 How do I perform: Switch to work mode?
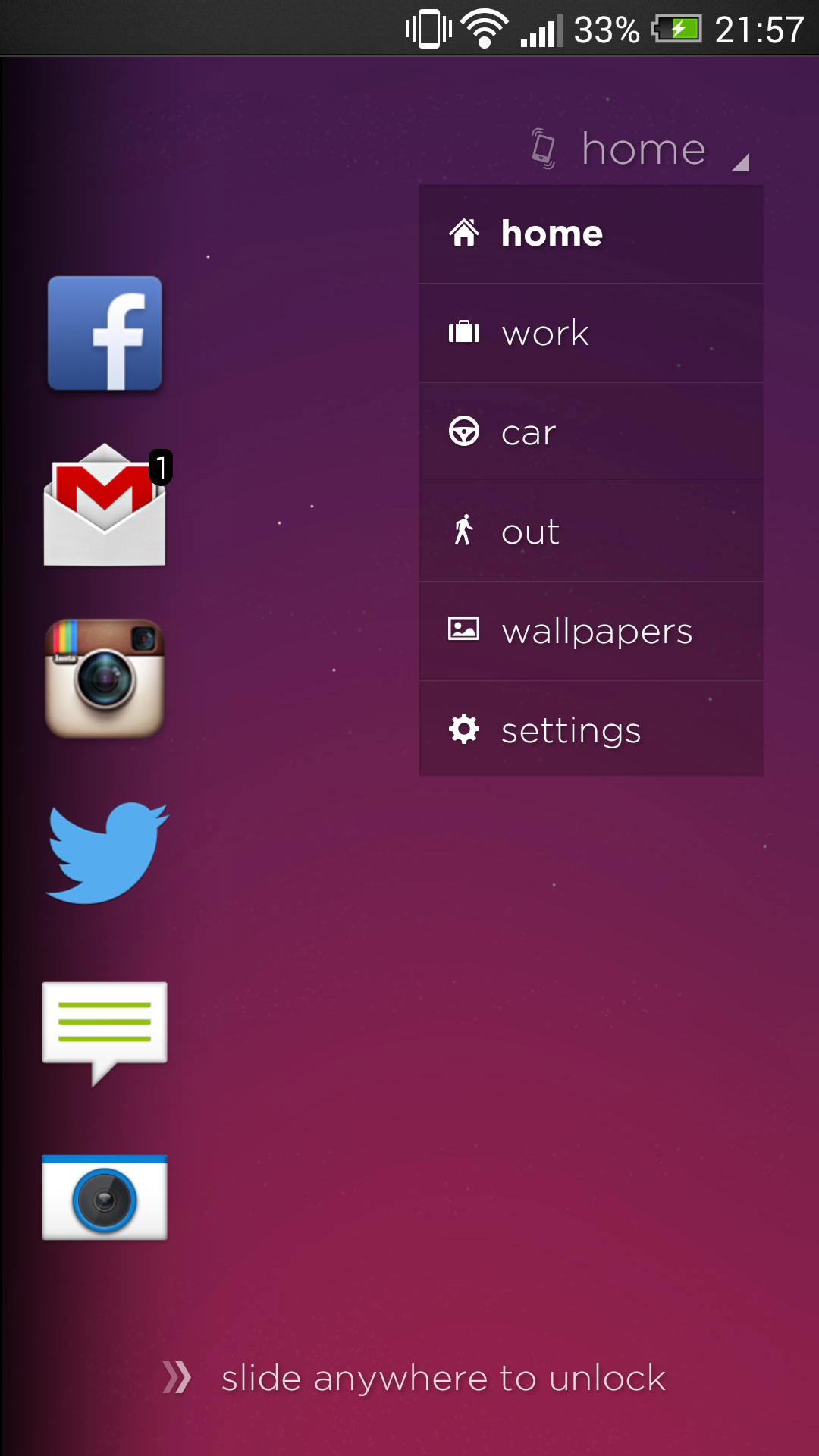[x=591, y=333]
